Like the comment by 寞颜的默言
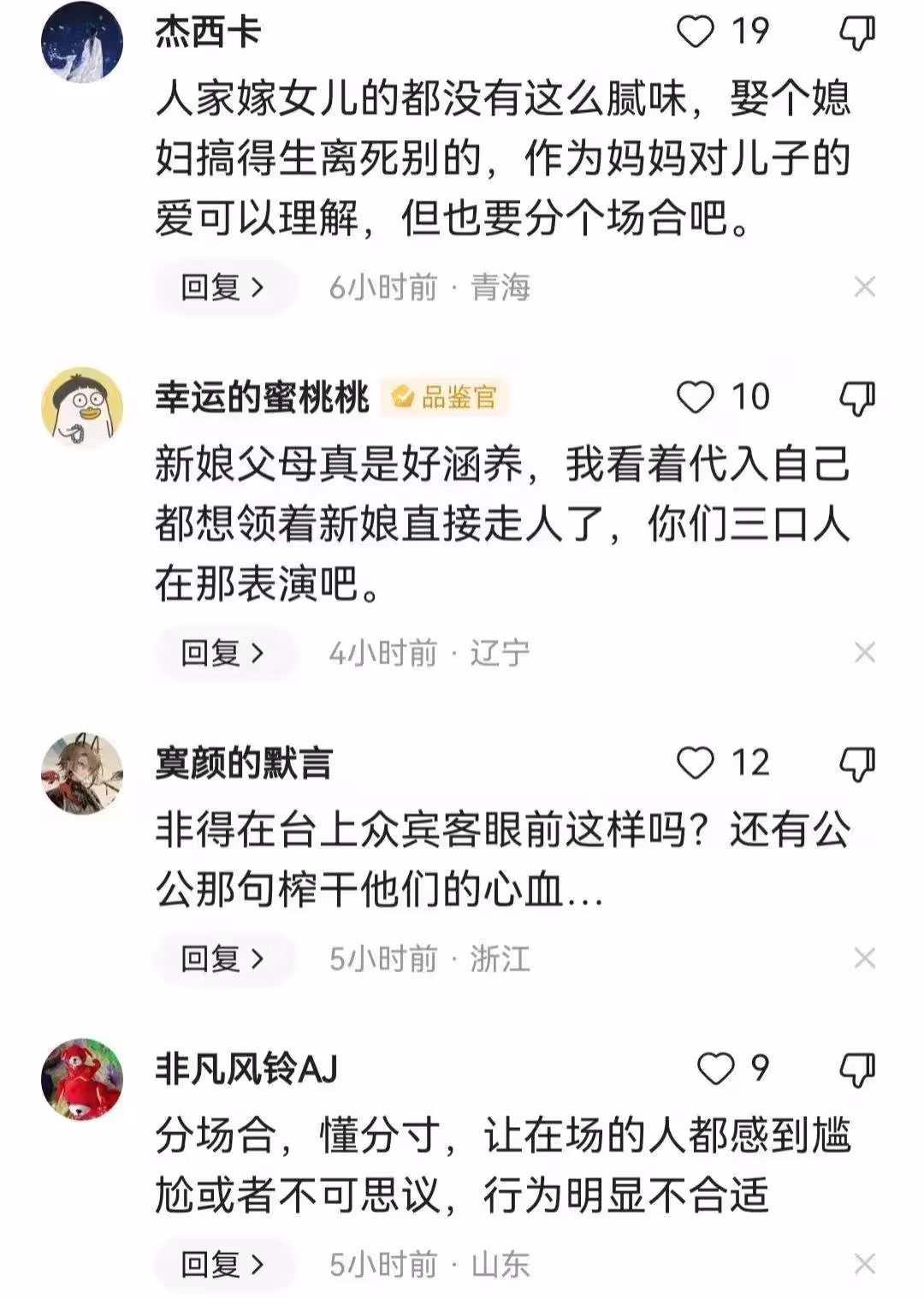The image size is (924, 1299). [695, 763]
